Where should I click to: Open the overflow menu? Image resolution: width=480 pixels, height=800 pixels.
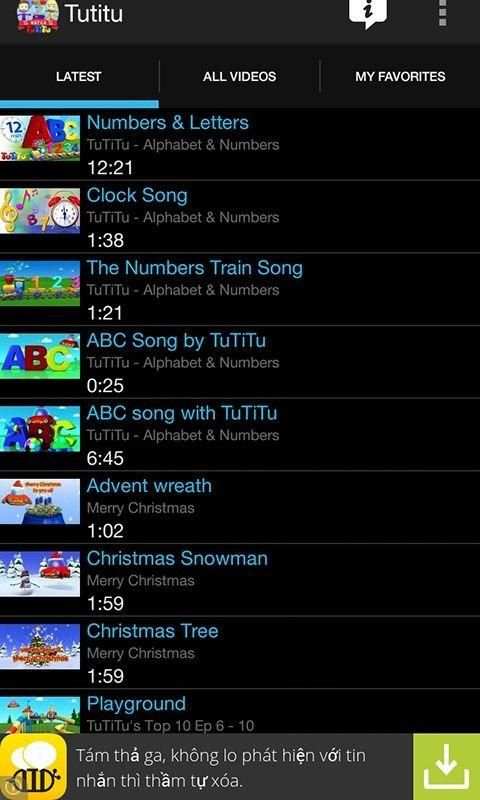443,12
